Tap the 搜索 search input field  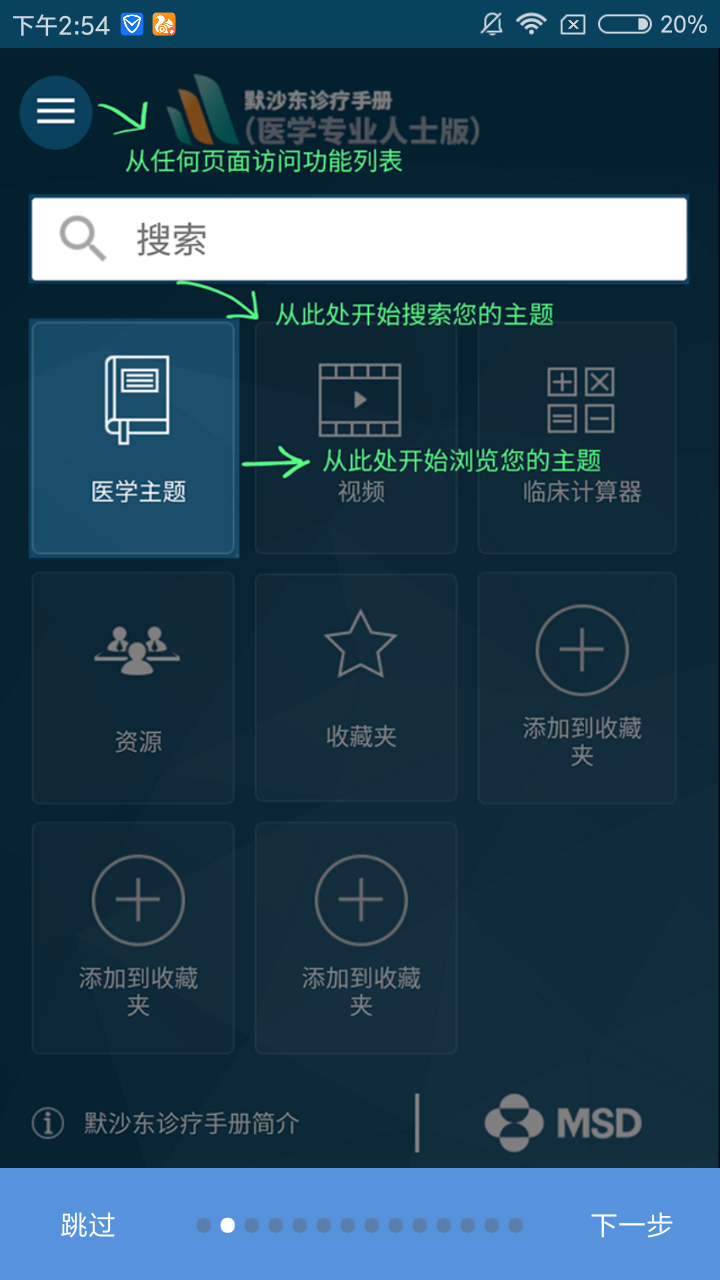pyautogui.click(x=360, y=238)
